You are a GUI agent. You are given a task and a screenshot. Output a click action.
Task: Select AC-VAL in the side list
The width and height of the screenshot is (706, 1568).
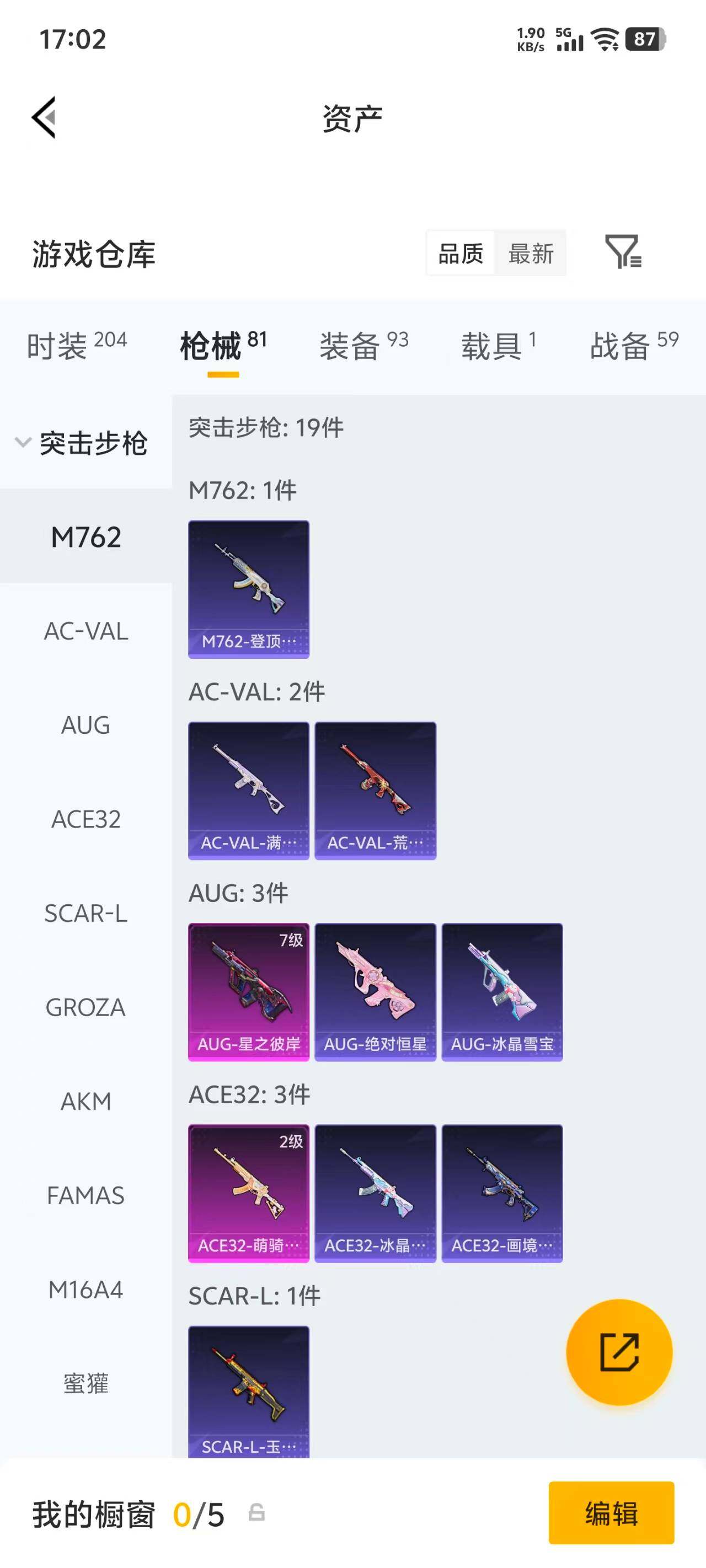86,631
